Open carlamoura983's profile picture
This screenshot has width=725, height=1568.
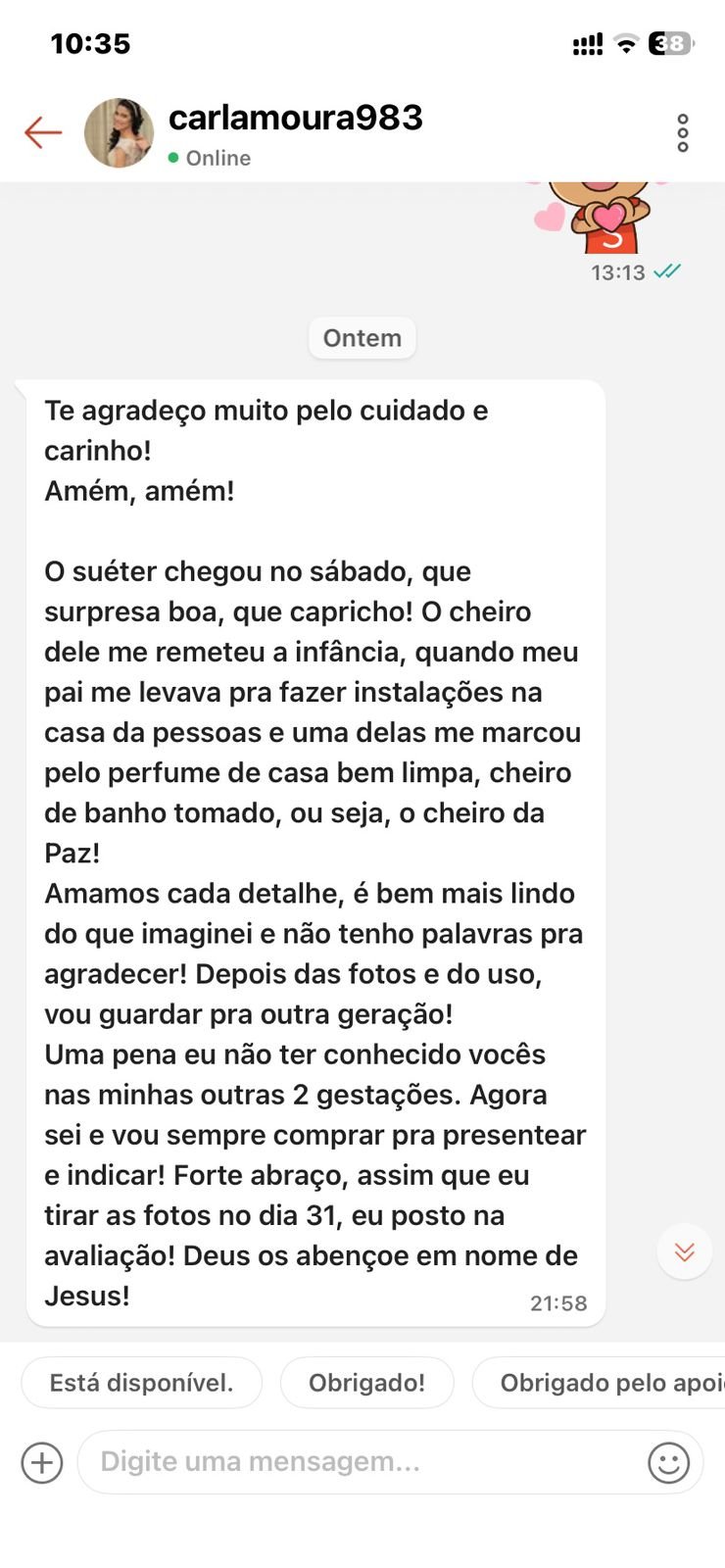click(120, 132)
